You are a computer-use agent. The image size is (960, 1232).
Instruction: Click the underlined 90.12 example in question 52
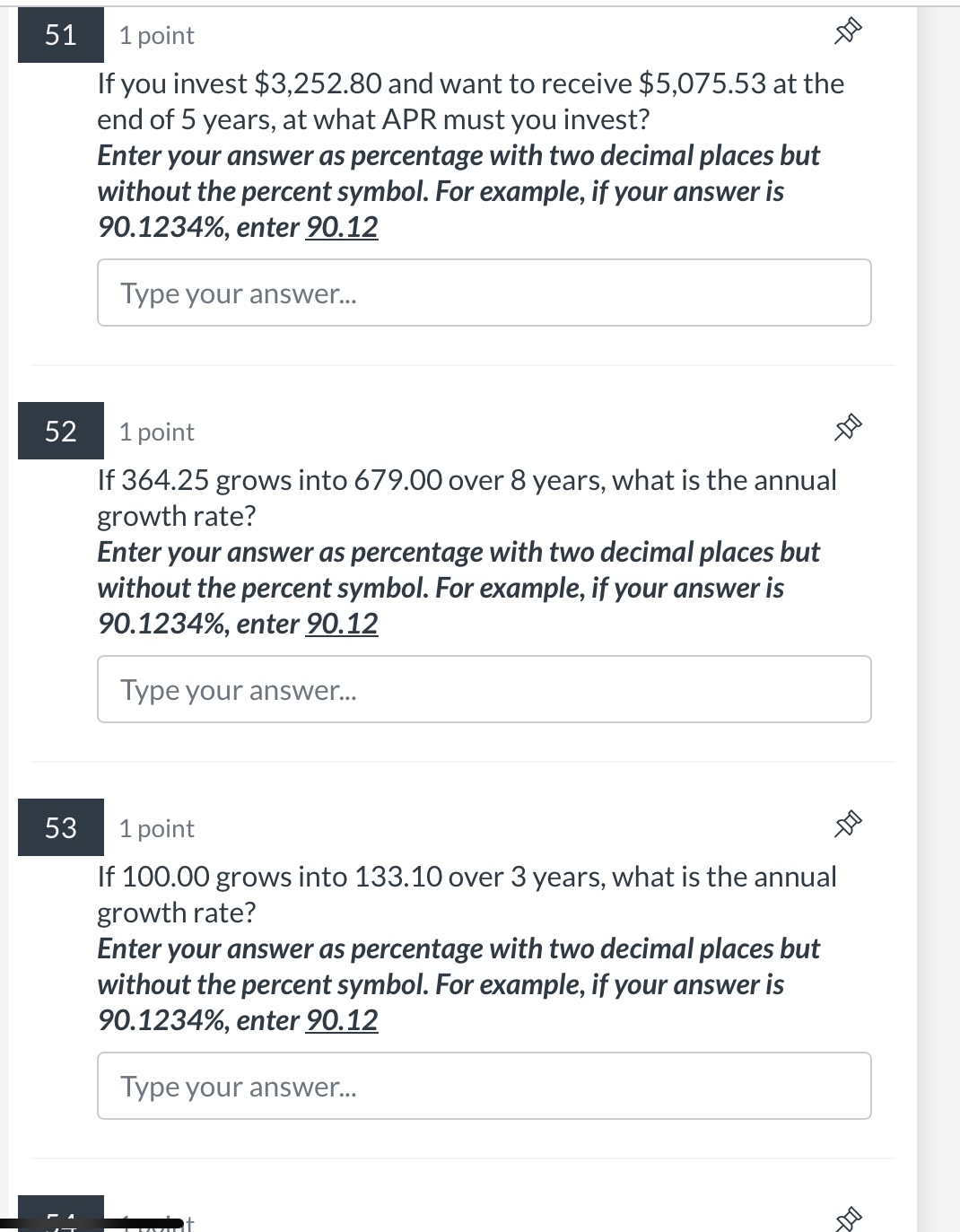[x=344, y=624]
